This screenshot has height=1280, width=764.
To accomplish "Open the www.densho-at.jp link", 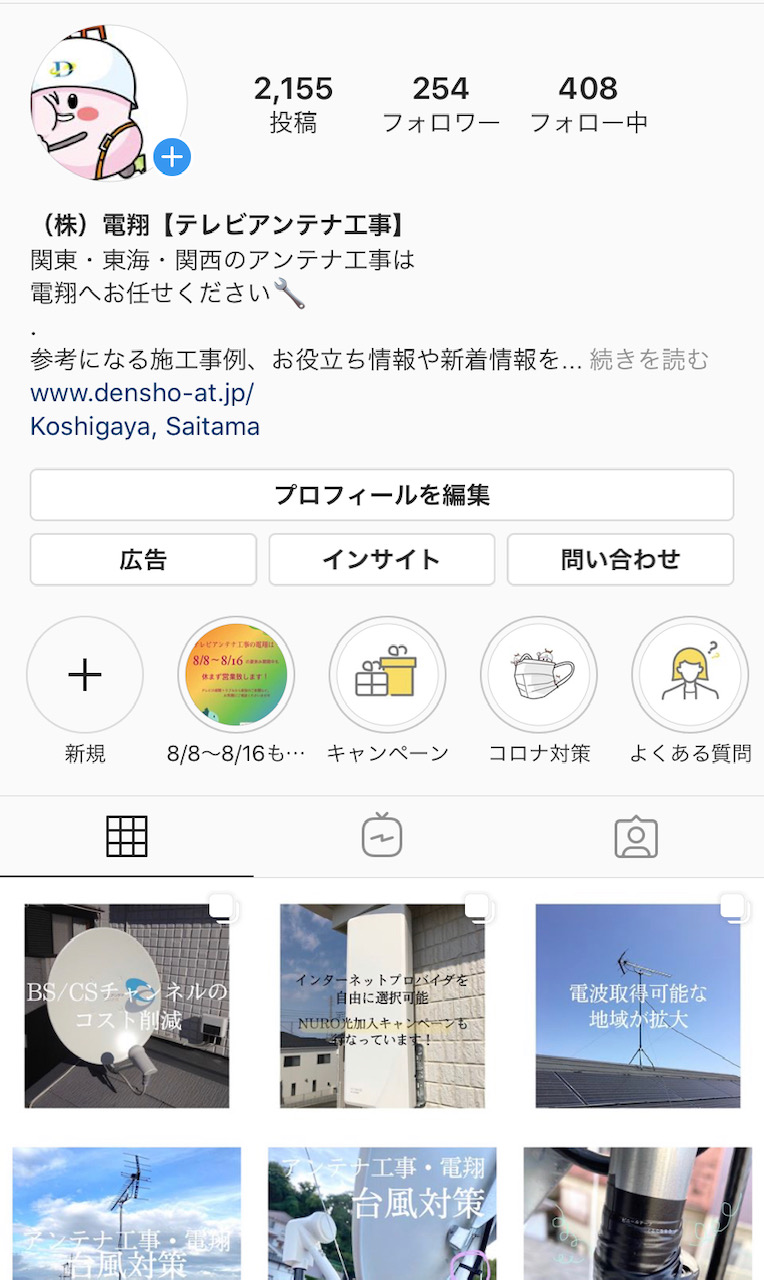I will coord(142,392).
